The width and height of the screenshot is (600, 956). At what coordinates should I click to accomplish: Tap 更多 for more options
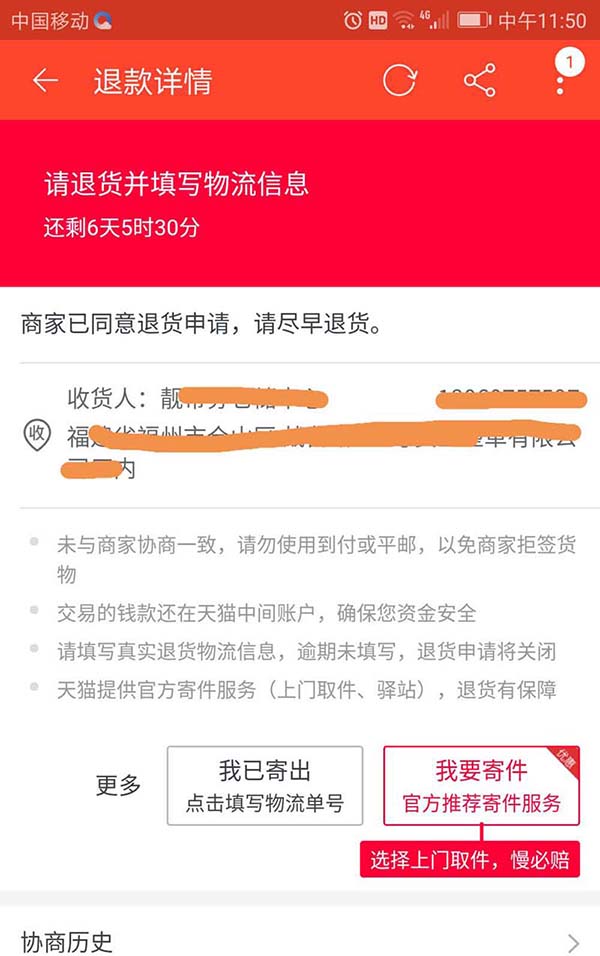pyautogui.click(x=119, y=786)
